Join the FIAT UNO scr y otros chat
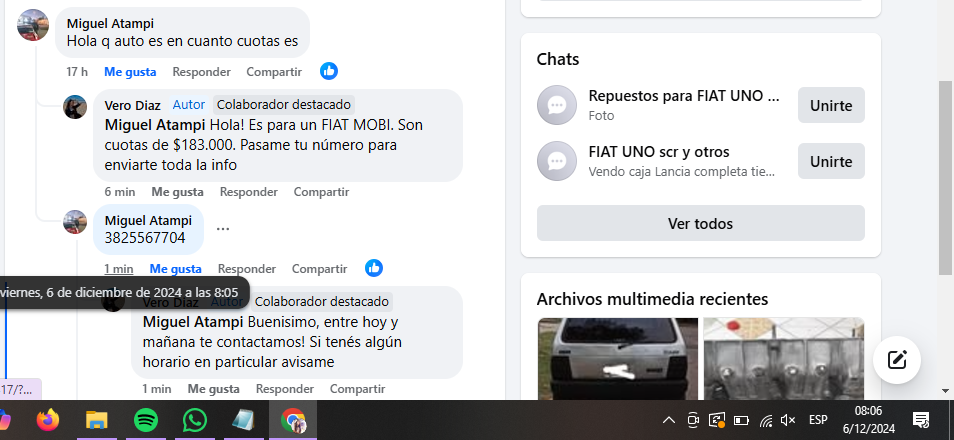Viewport: 954px width, 440px height. click(x=830, y=161)
